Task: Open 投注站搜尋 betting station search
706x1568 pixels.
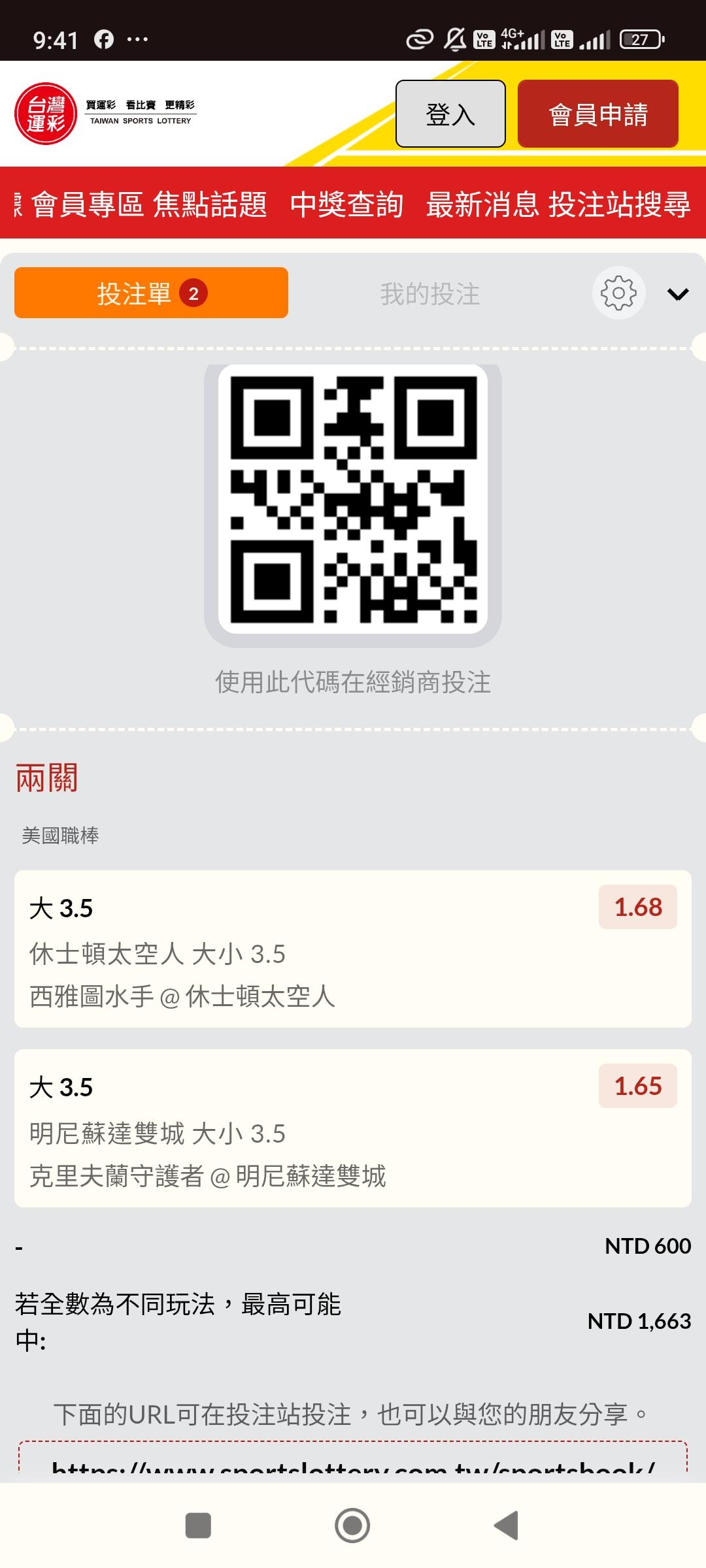Action: pos(620,204)
